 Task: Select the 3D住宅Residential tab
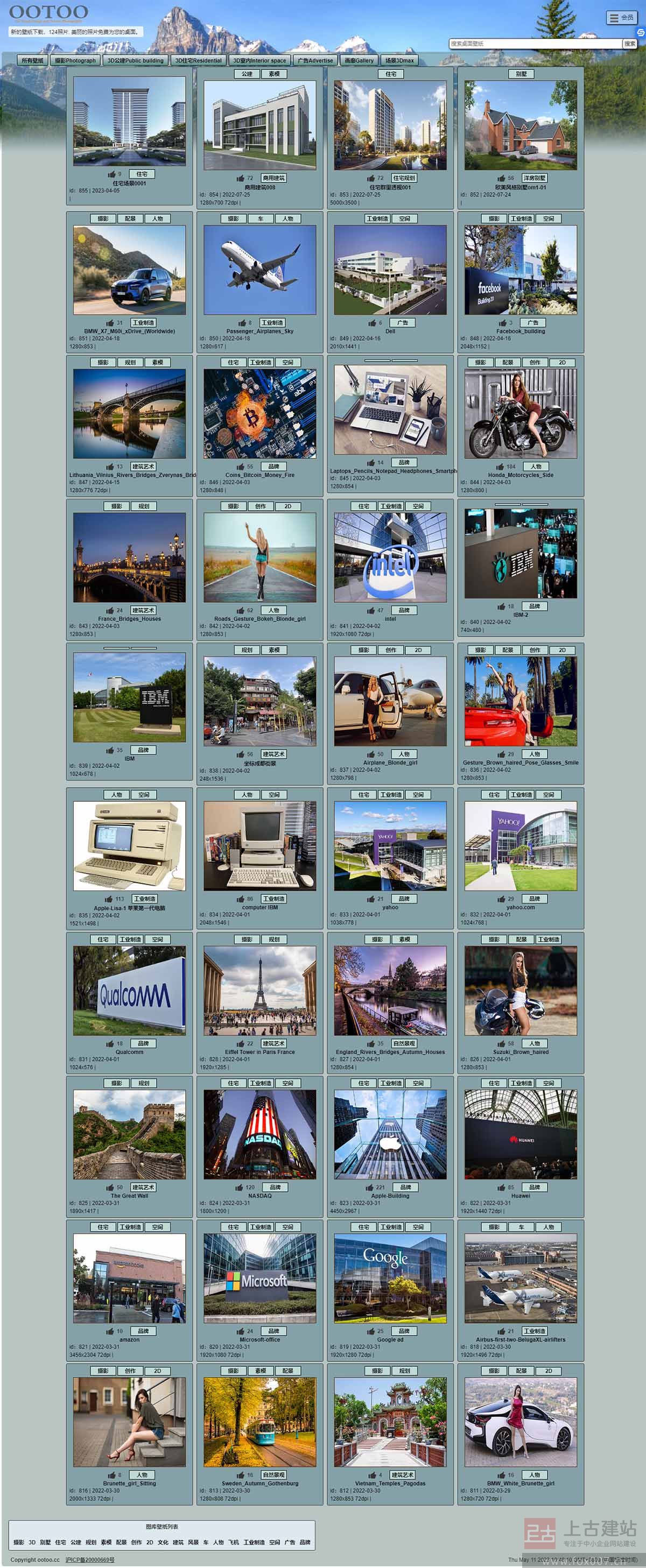199,60
